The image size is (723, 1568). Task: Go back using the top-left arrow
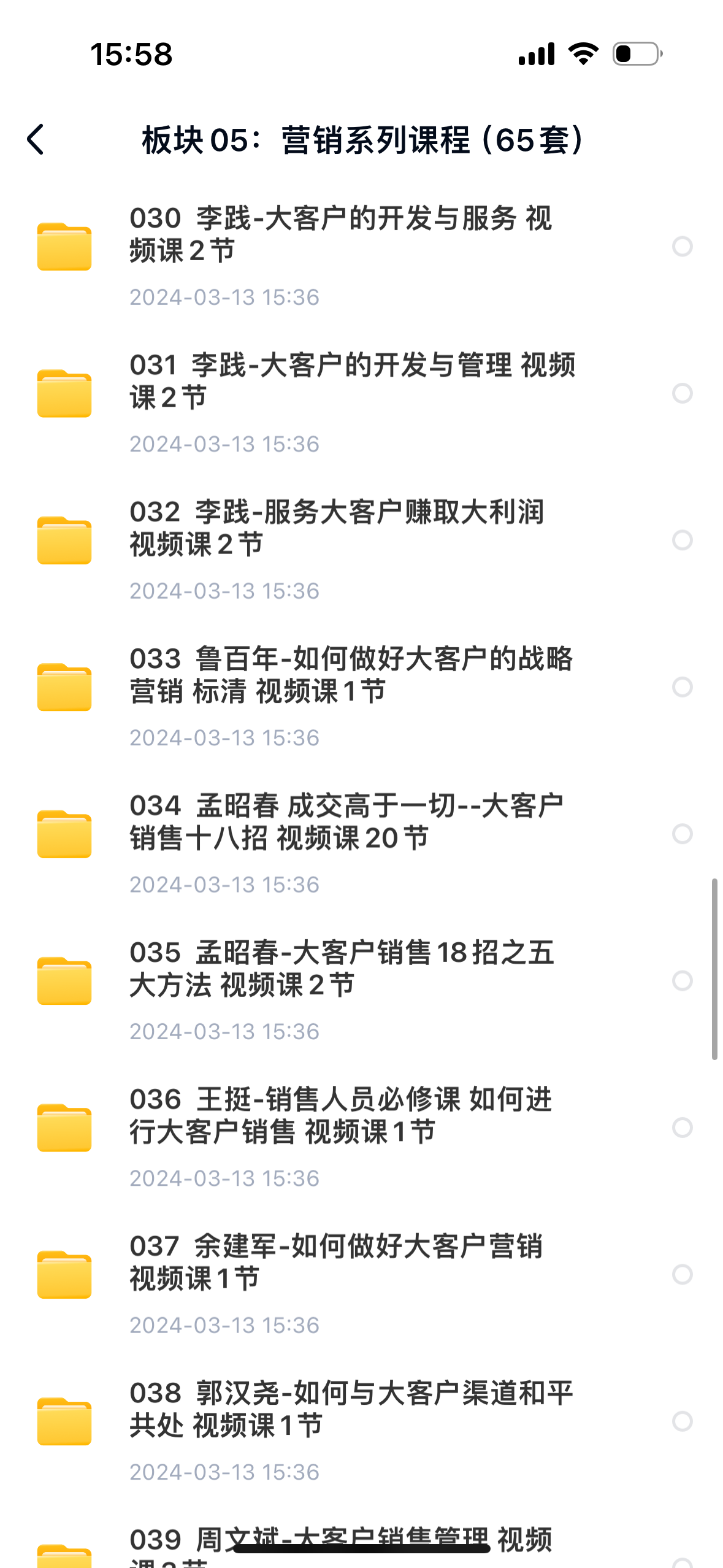36,140
